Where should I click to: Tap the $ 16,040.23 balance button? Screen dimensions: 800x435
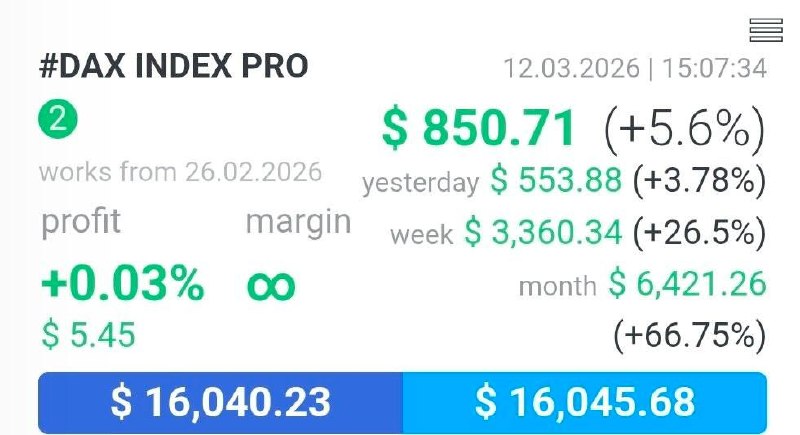(x=220, y=402)
